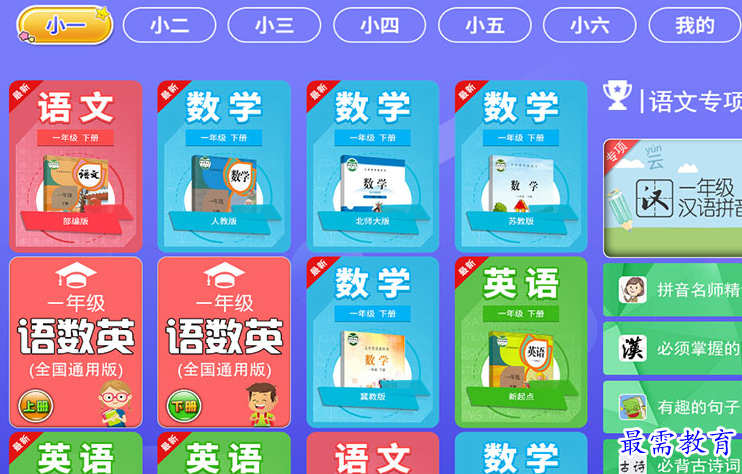
Task: Select the 小五 grade tab
Action: point(484,25)
